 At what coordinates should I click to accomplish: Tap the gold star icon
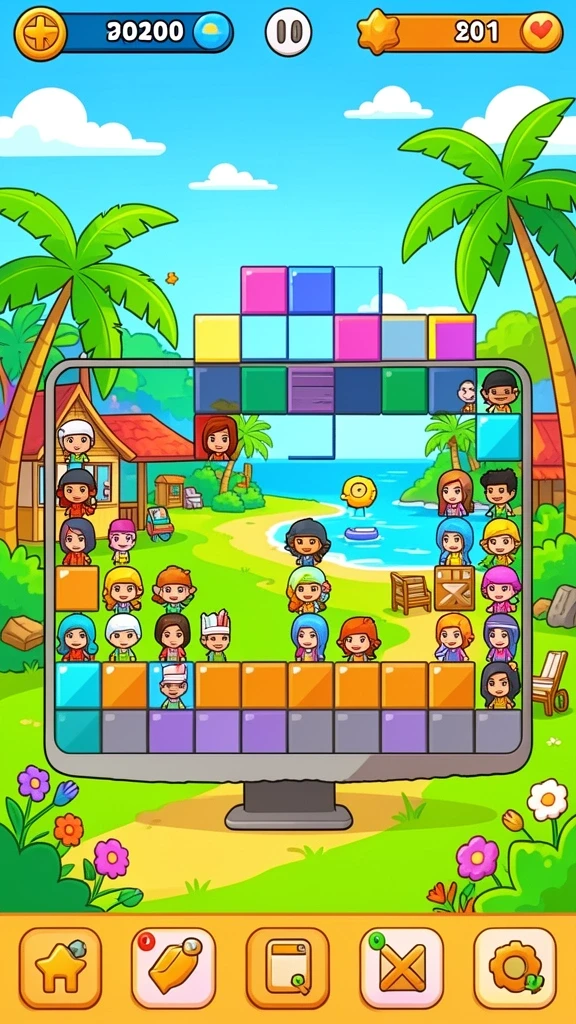coord(379,31)
